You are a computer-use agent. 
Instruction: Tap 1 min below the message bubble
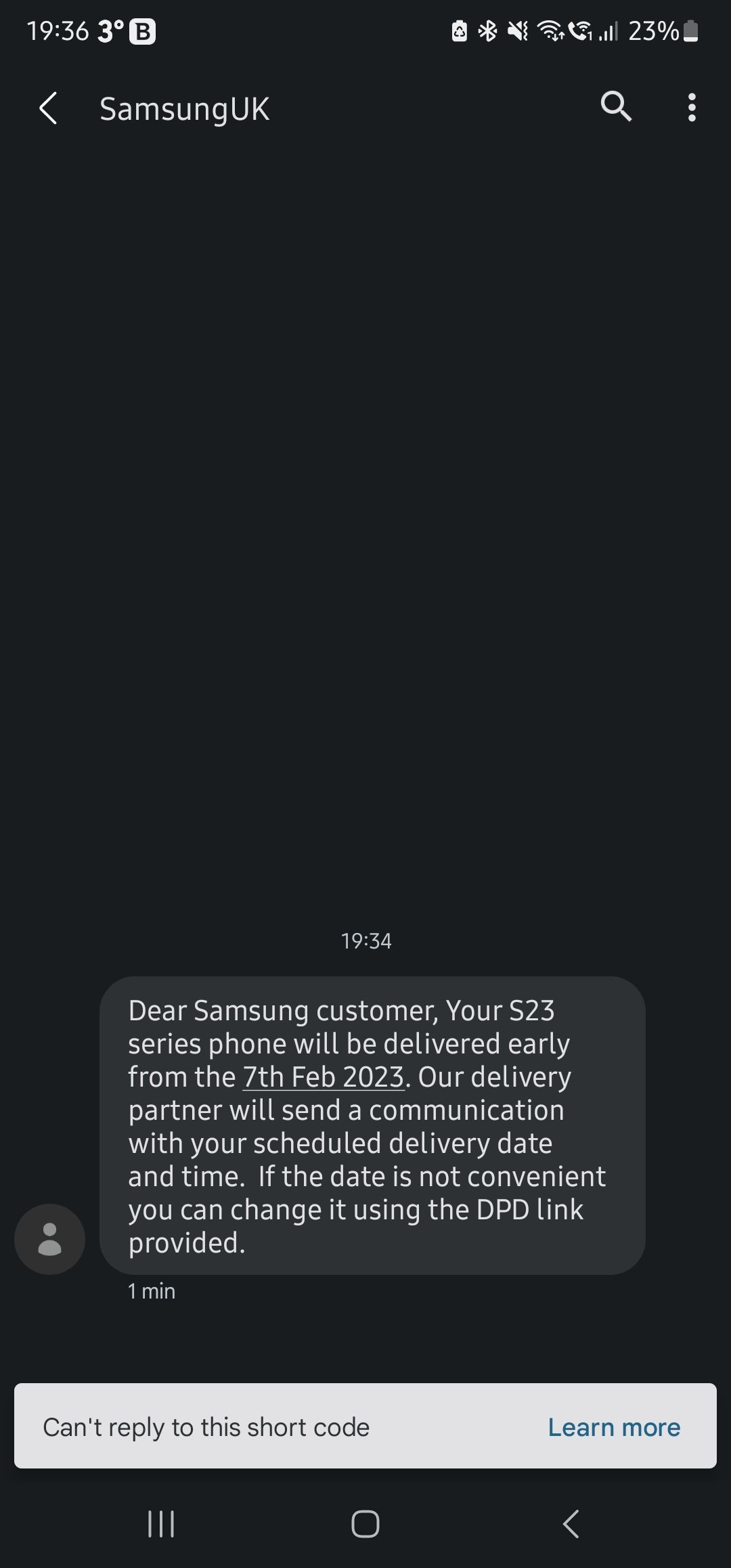click(x=152, y=1290)
